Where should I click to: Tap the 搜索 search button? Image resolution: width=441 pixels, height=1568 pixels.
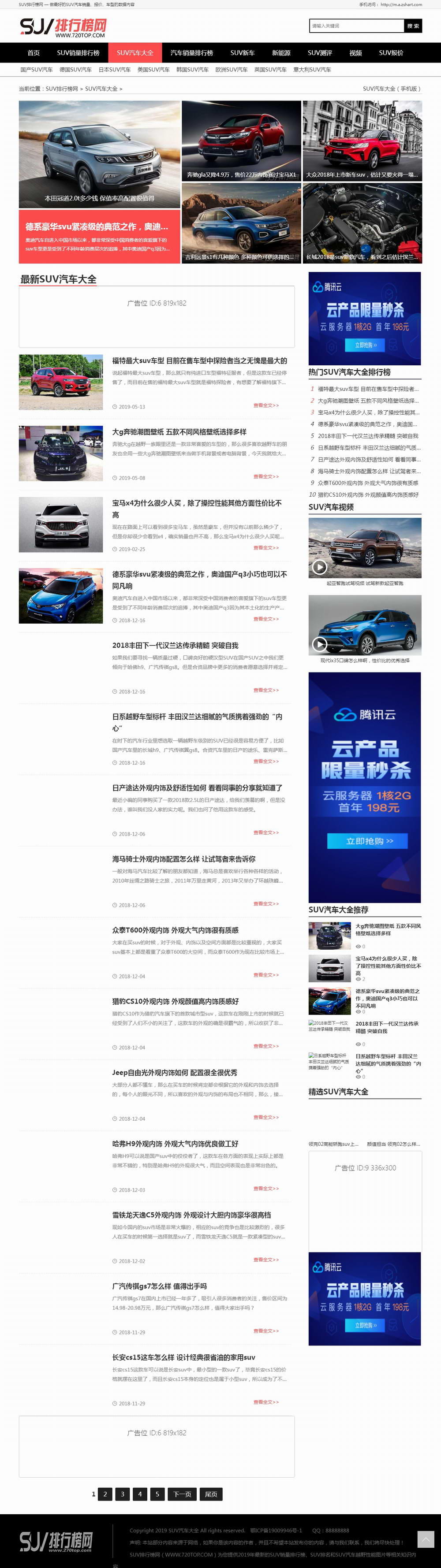(413, 26)
